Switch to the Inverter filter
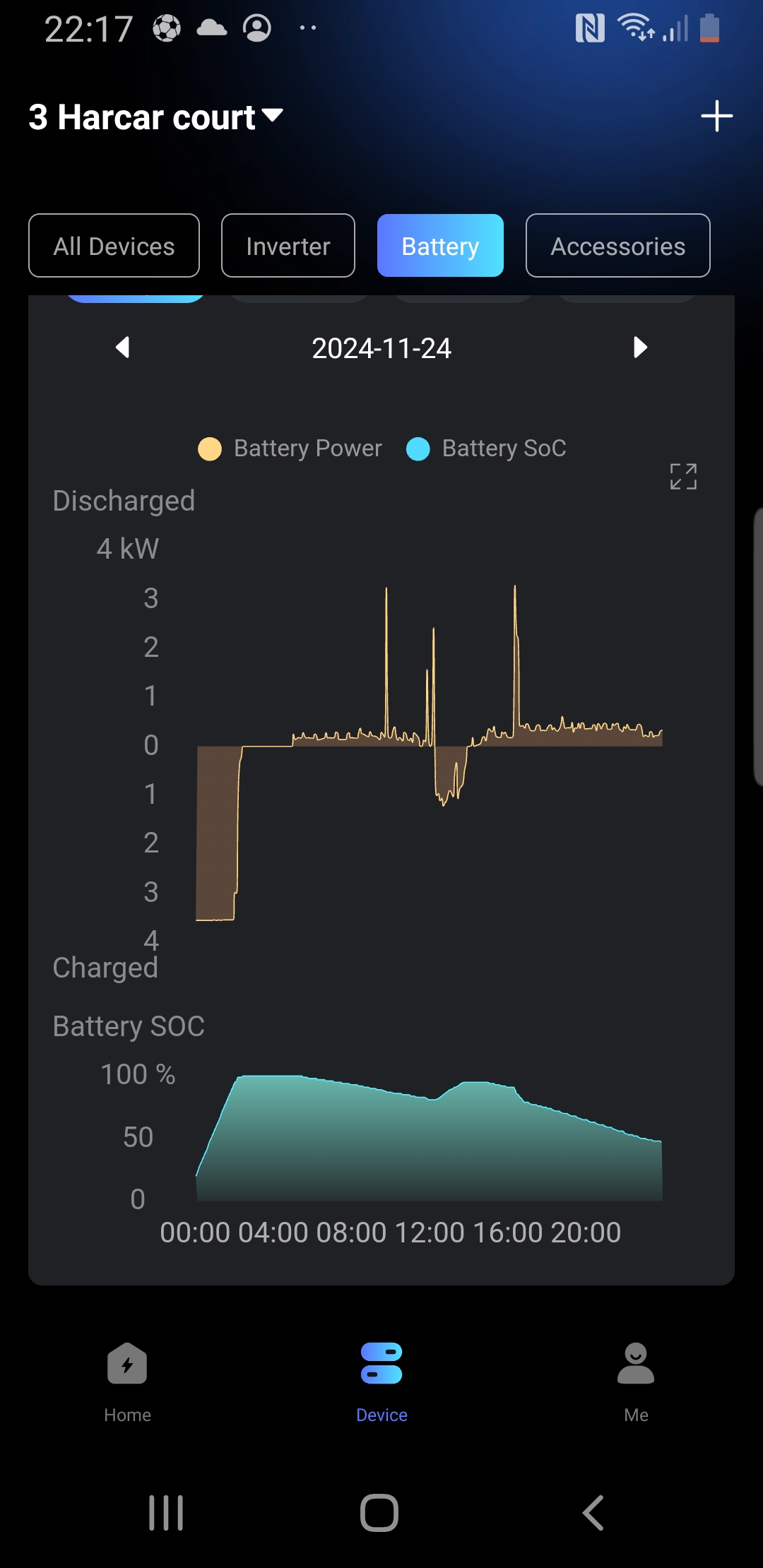 [x=288, y=246]
